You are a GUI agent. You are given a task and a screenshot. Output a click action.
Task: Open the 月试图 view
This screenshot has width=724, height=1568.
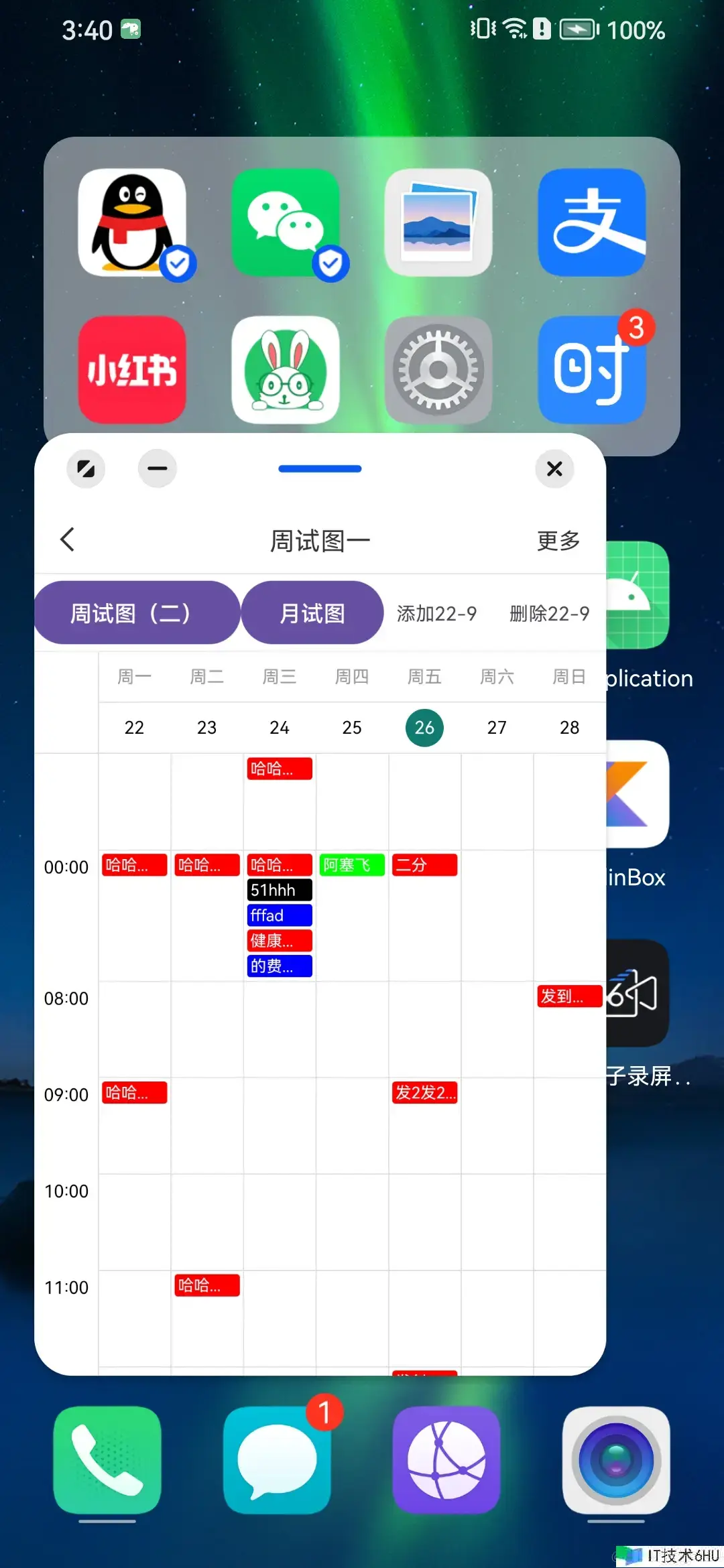312,612
